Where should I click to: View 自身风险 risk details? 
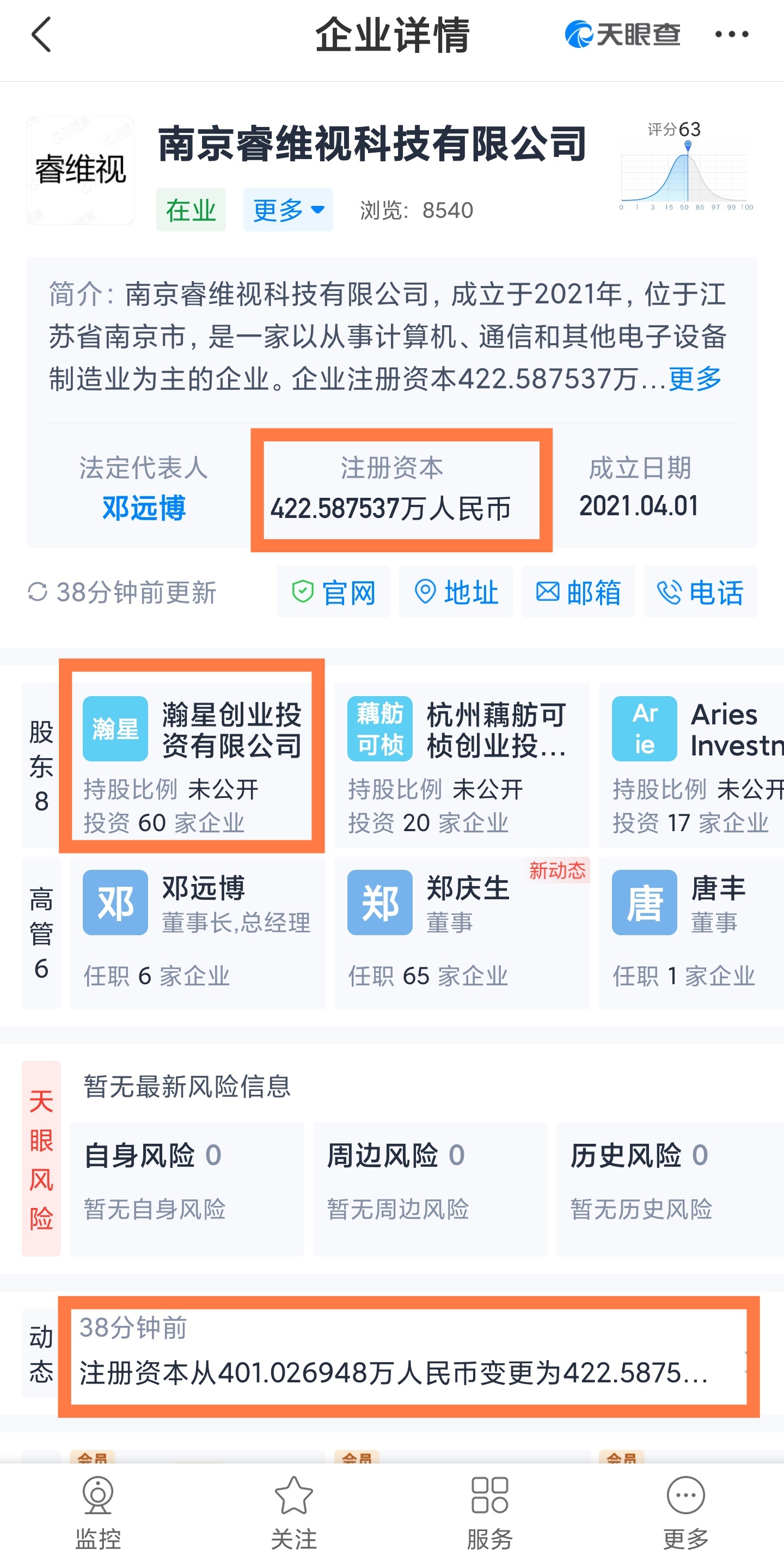(x=187, y=1188)
